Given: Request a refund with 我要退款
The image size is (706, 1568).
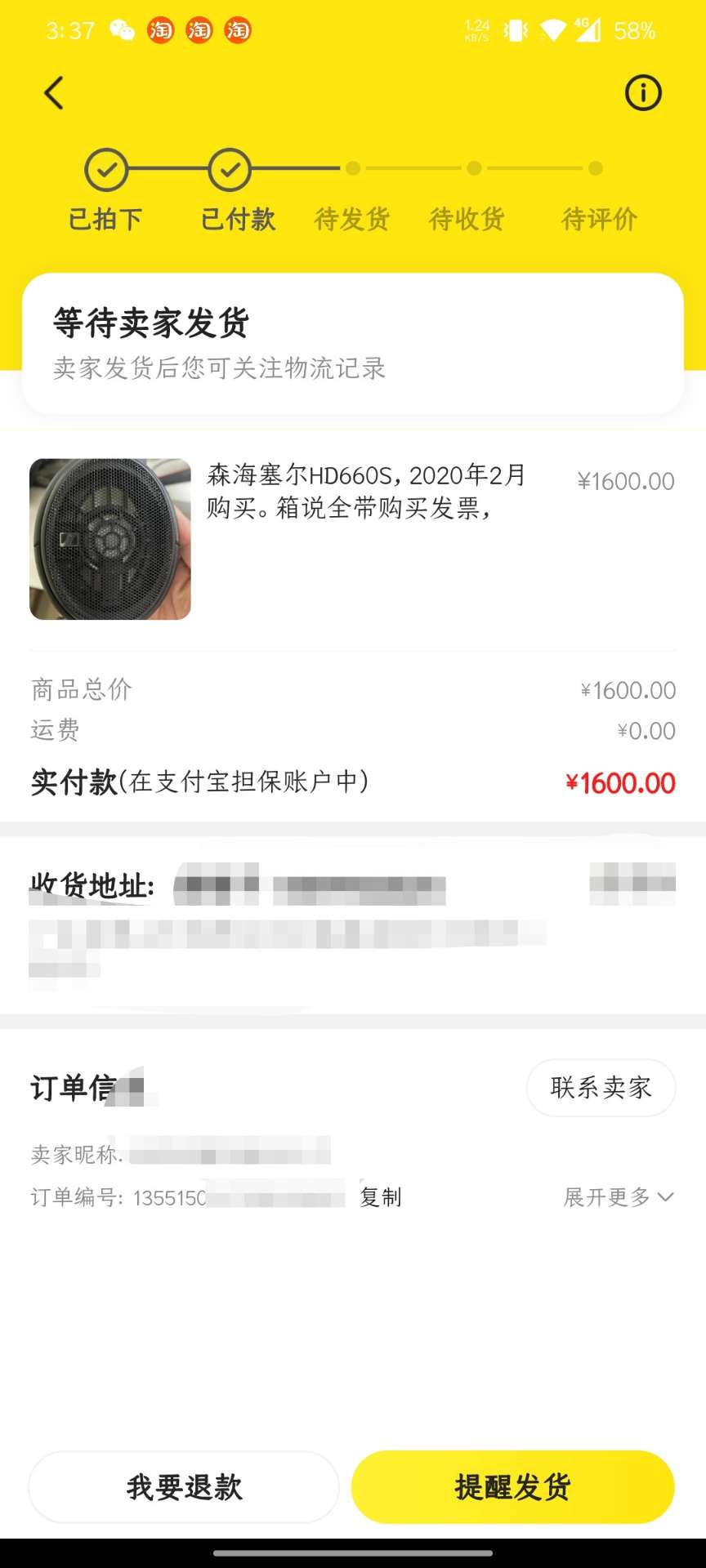Looking at the screenshot, I should (x=184, y=1487).
